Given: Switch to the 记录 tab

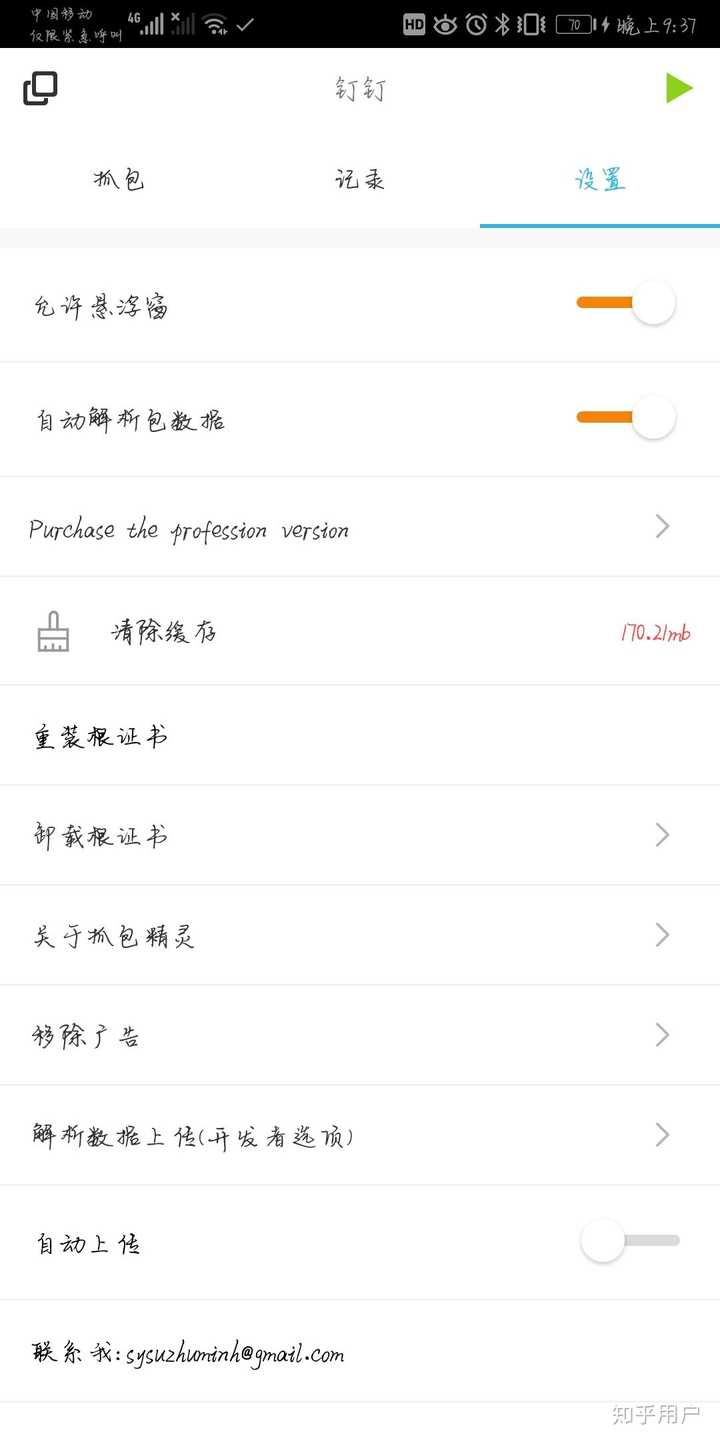Looking at the screenshot, I should (359, 180).
